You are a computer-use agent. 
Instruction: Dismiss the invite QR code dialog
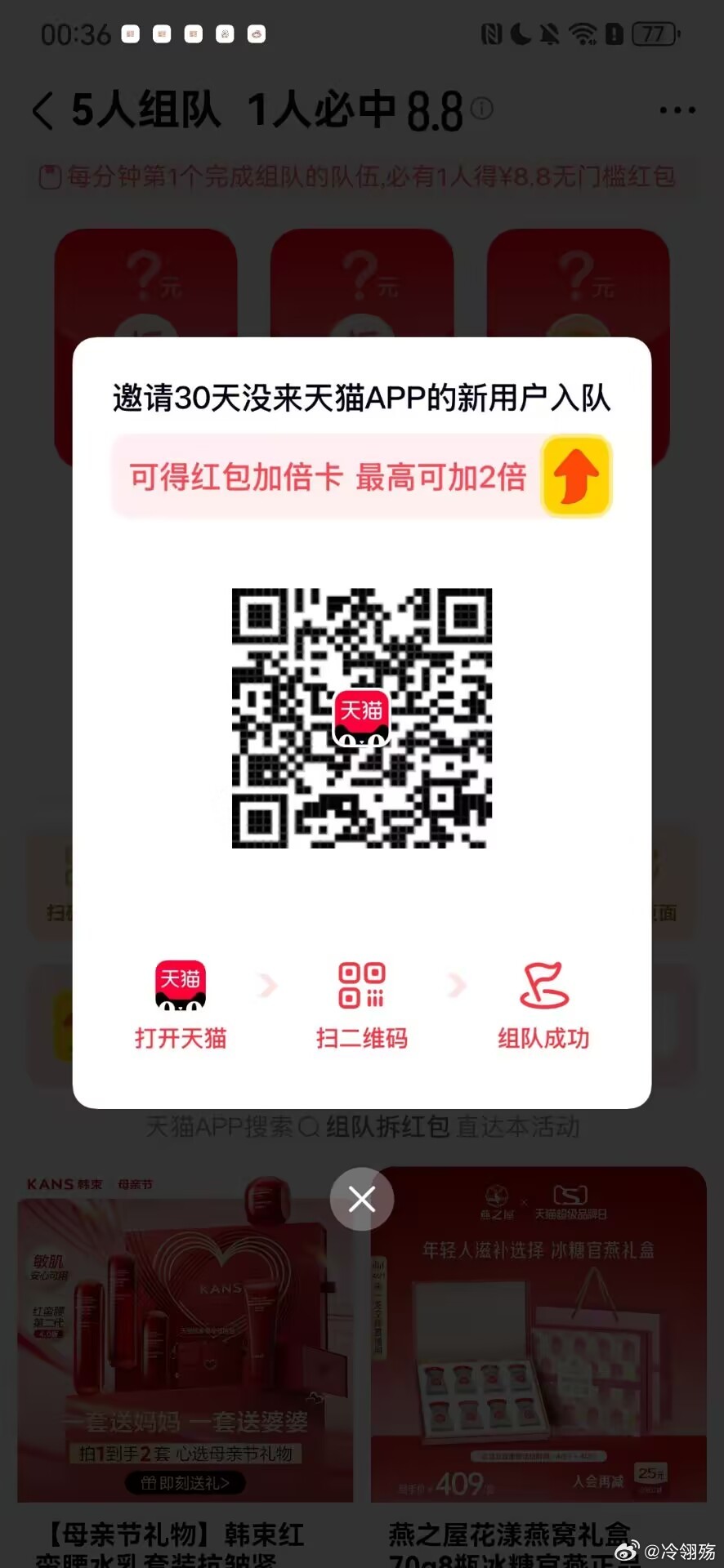coord(362,1199)
